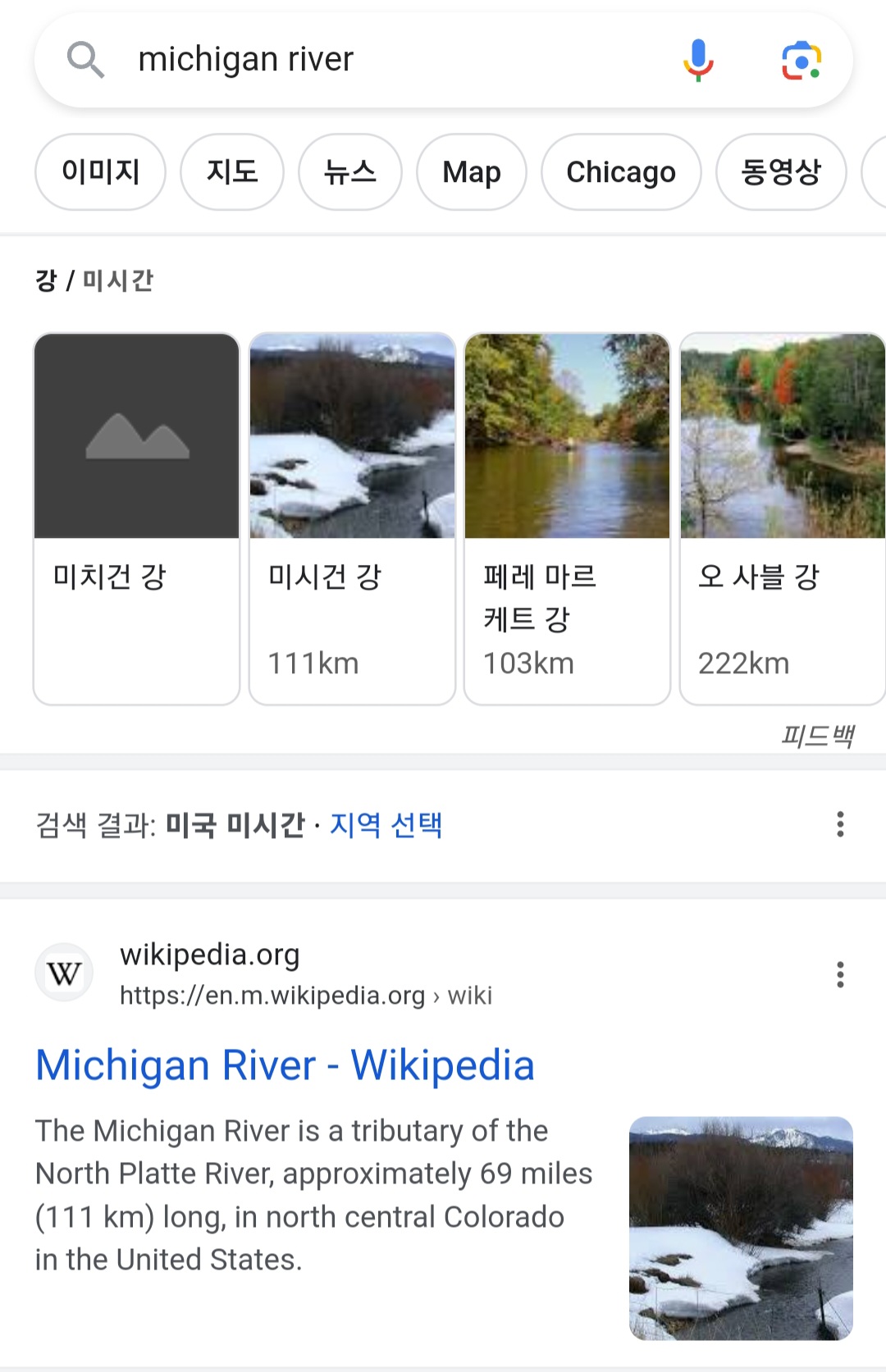The width and height of the screenshot is (886, 1372).
Task: Switch to 동영상 results
Action: tap(781, 172)
